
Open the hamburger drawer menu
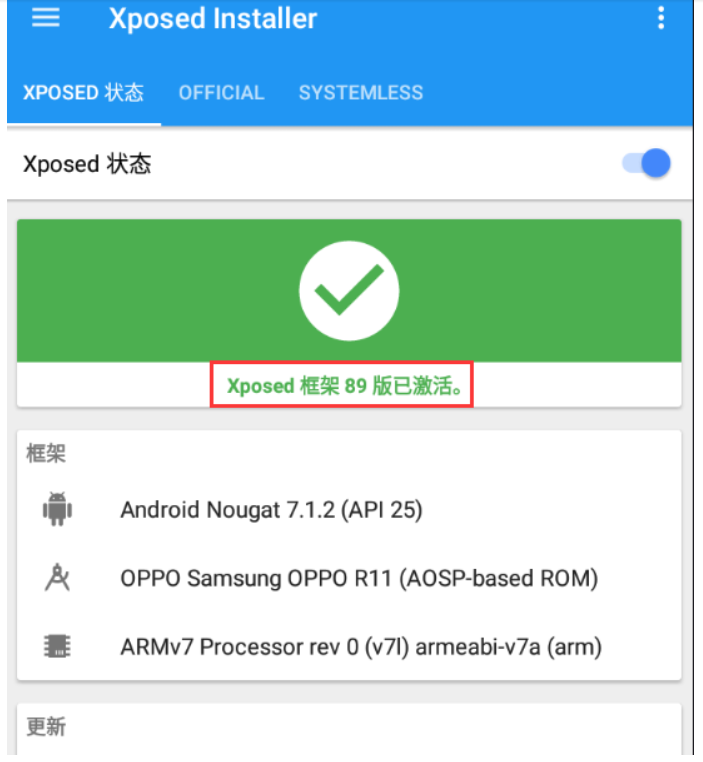[46, 19]
